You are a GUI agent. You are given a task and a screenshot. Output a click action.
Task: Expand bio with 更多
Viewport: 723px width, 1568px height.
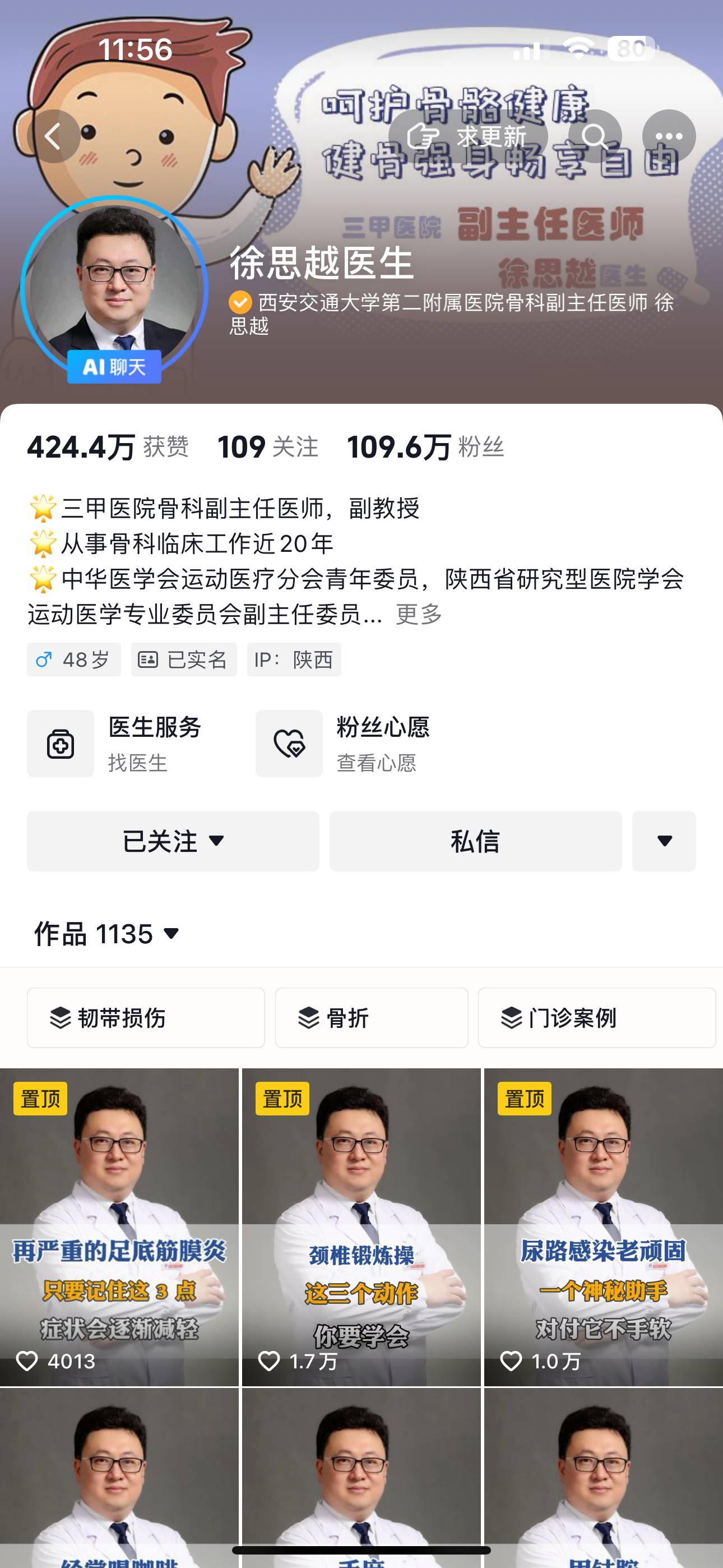pos(419,614)
